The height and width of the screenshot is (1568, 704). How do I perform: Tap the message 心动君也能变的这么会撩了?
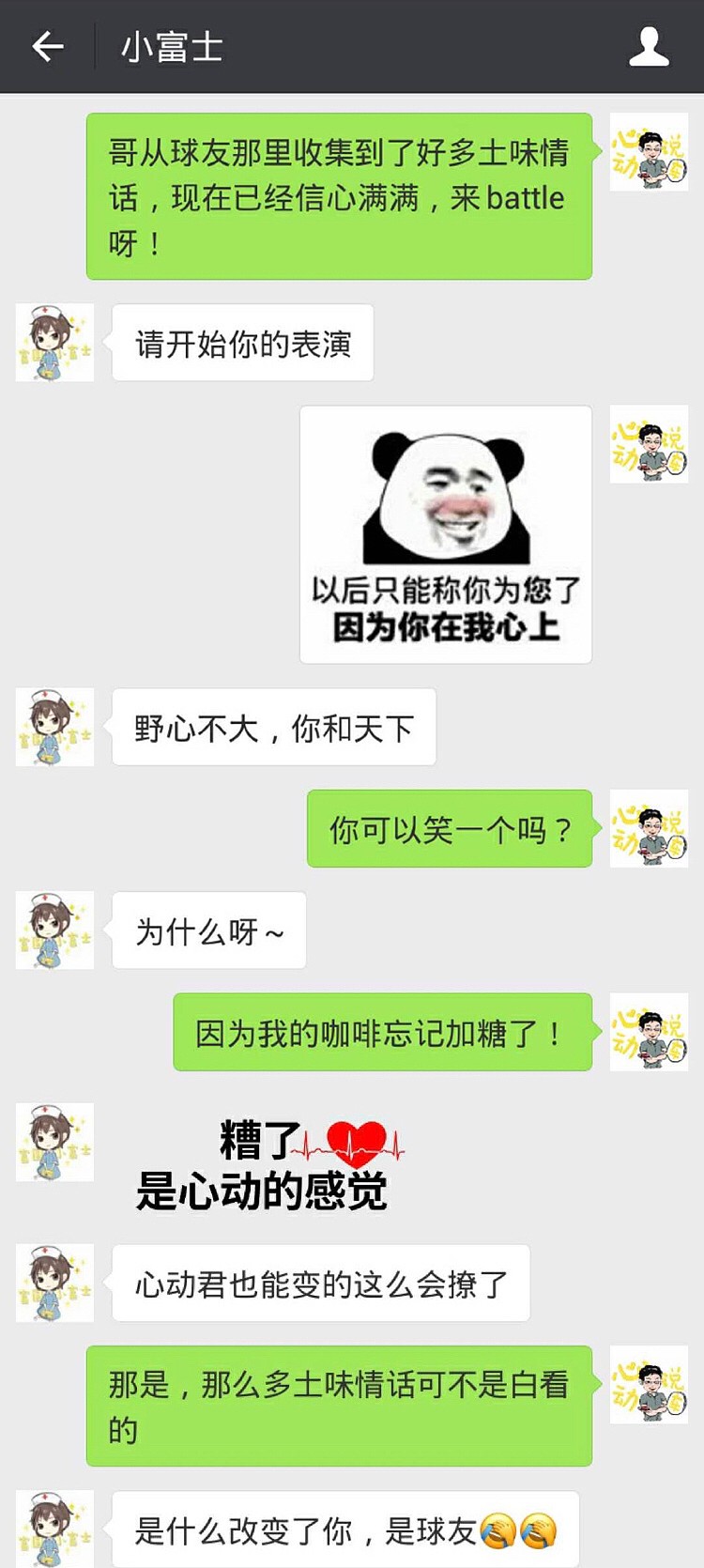pyautogui.click(x=321, y=1284)
